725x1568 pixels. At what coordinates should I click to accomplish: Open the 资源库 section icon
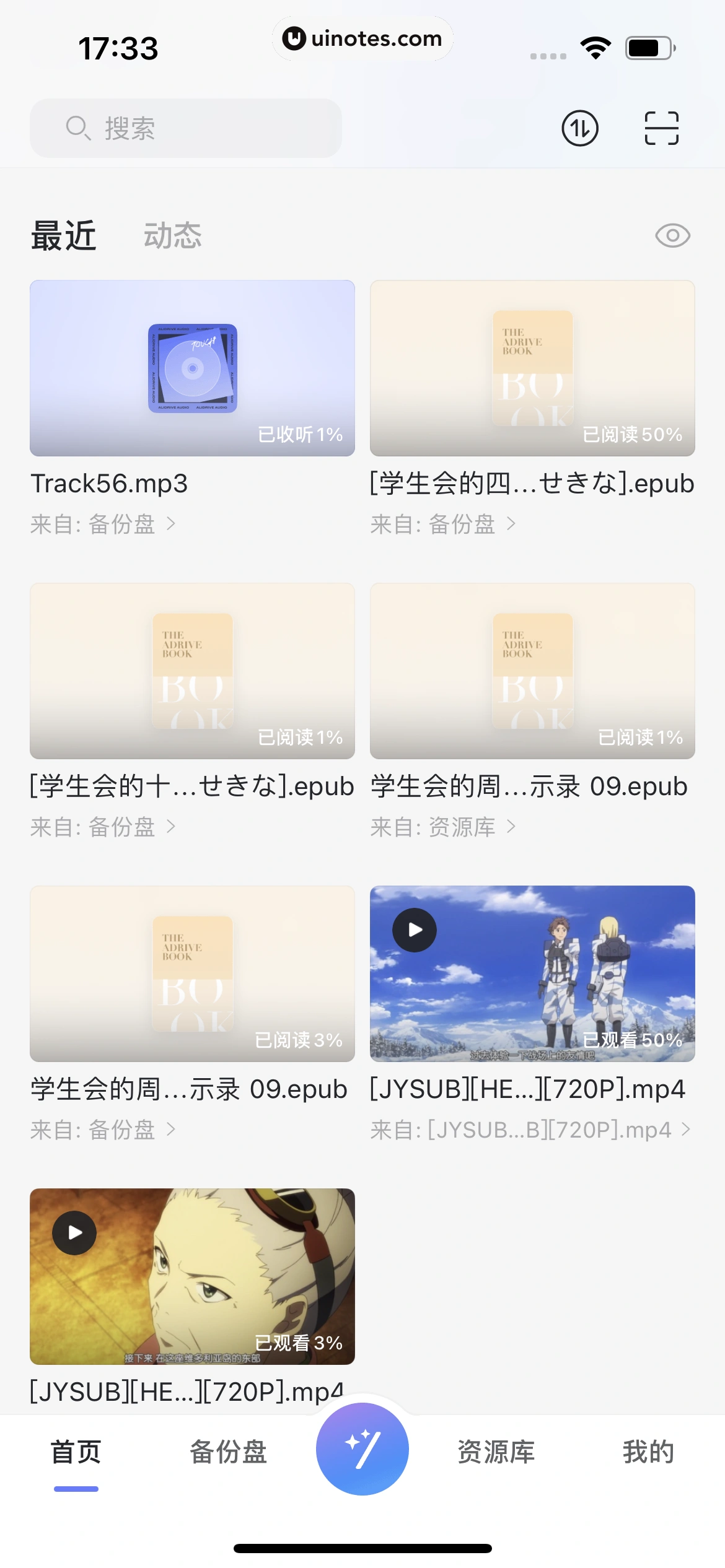pos(496,1453)
